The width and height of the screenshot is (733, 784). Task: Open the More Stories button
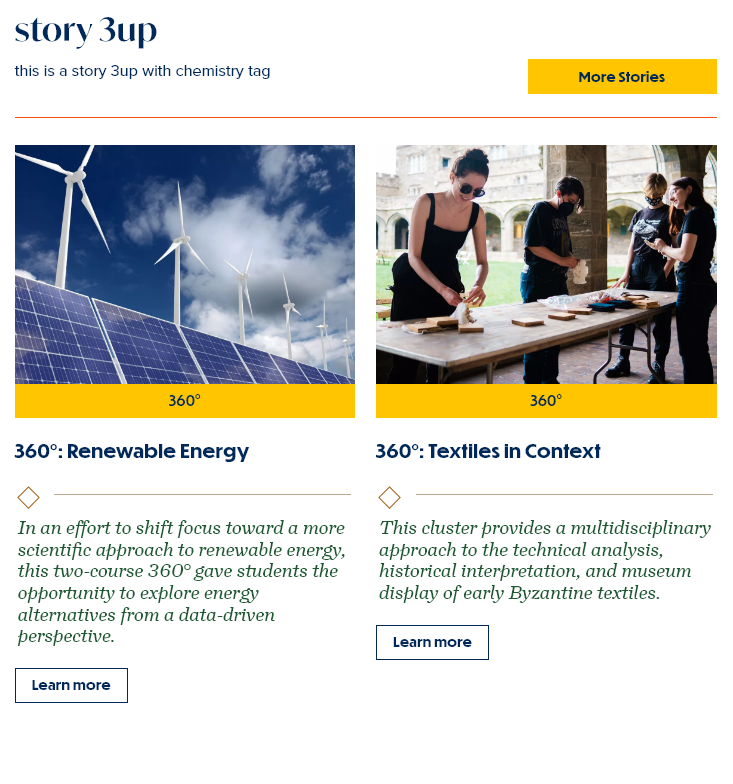pos(621,77)
